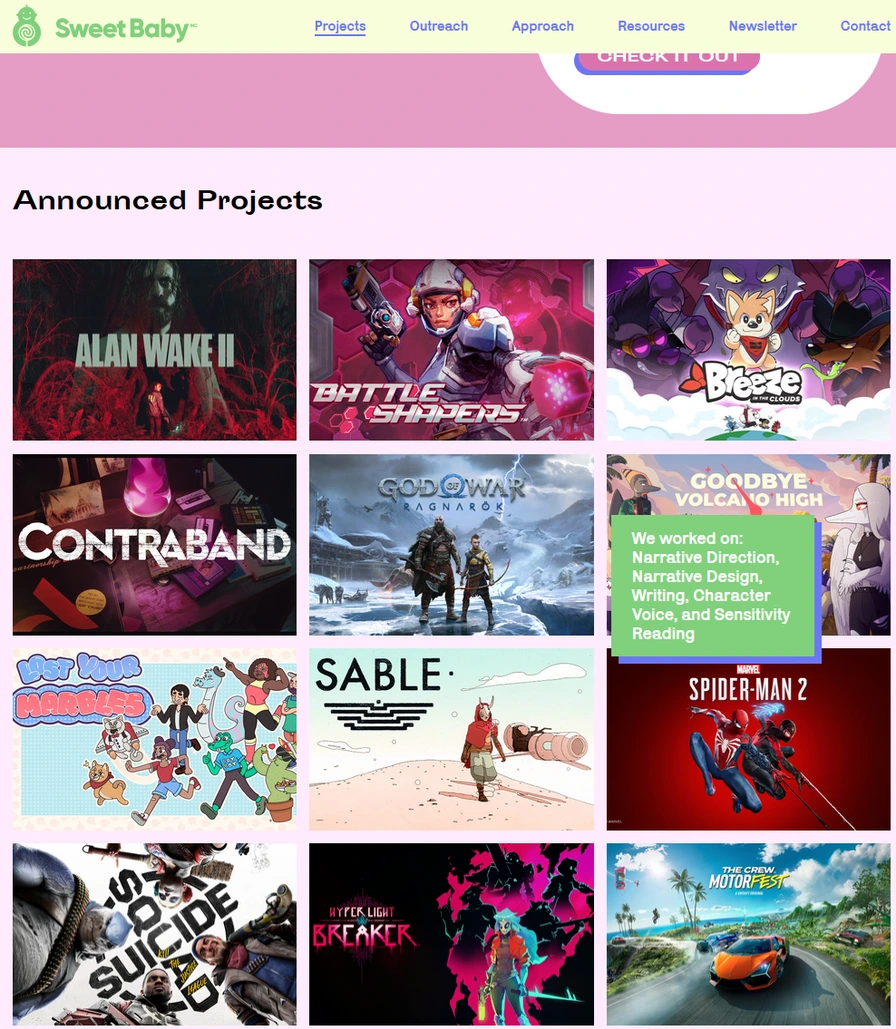Viewport: 896px width, 1029px height.
Task: Open Breeze in the Clouds project
Action: pyautogui.click(x=748, y=349)
